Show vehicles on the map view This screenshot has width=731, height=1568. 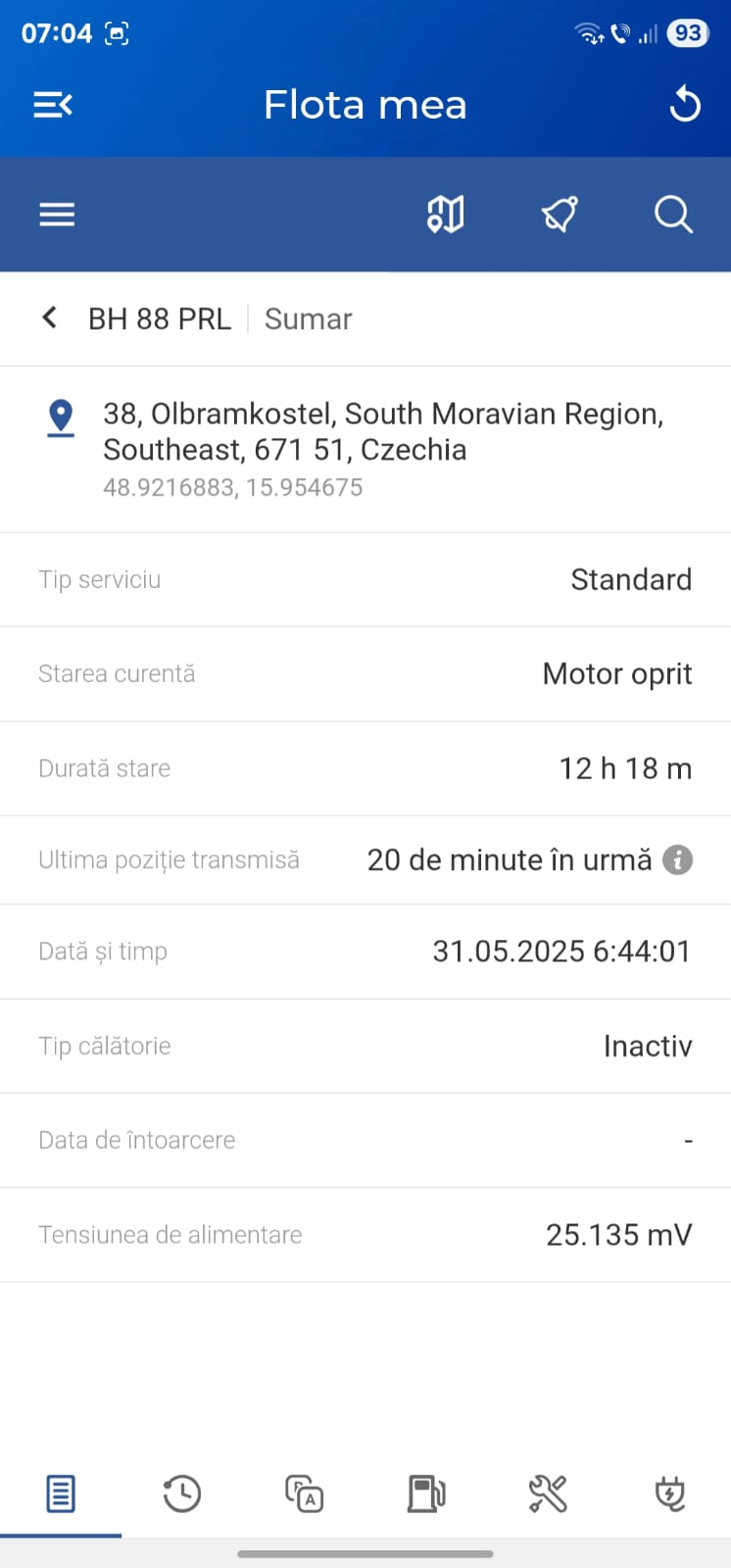pyautogui.click(x=445, y=215)
